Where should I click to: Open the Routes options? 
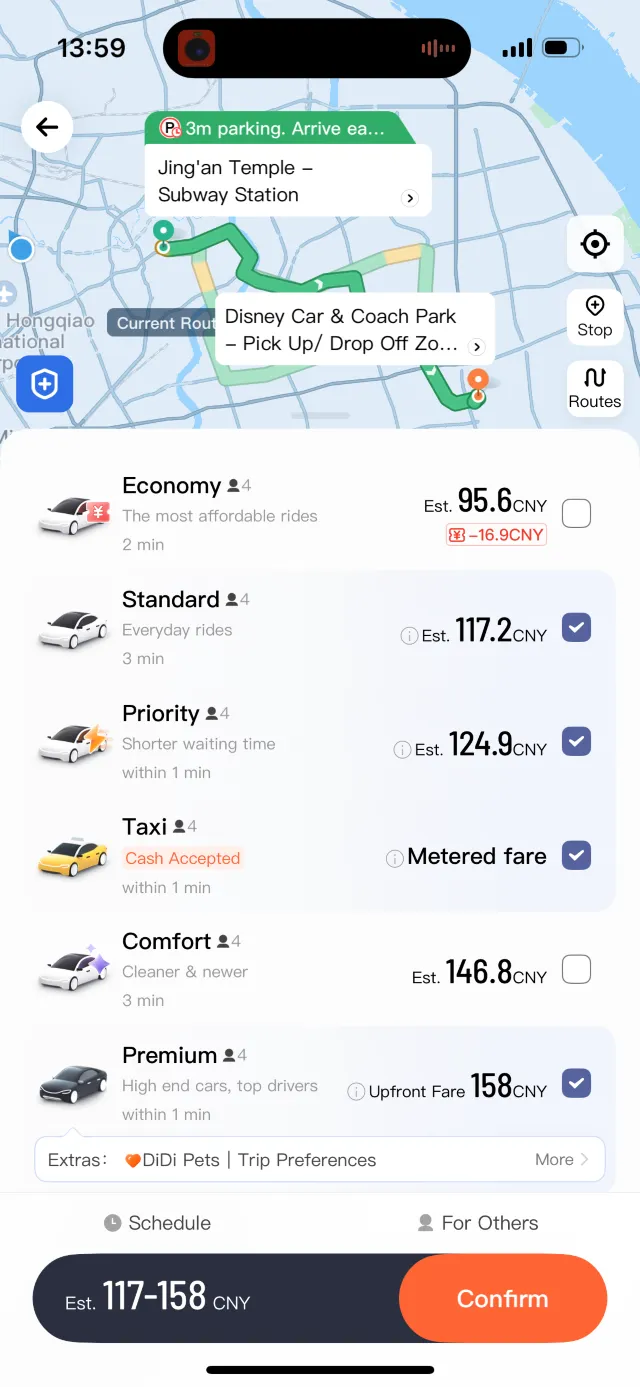tap(595, 388)
